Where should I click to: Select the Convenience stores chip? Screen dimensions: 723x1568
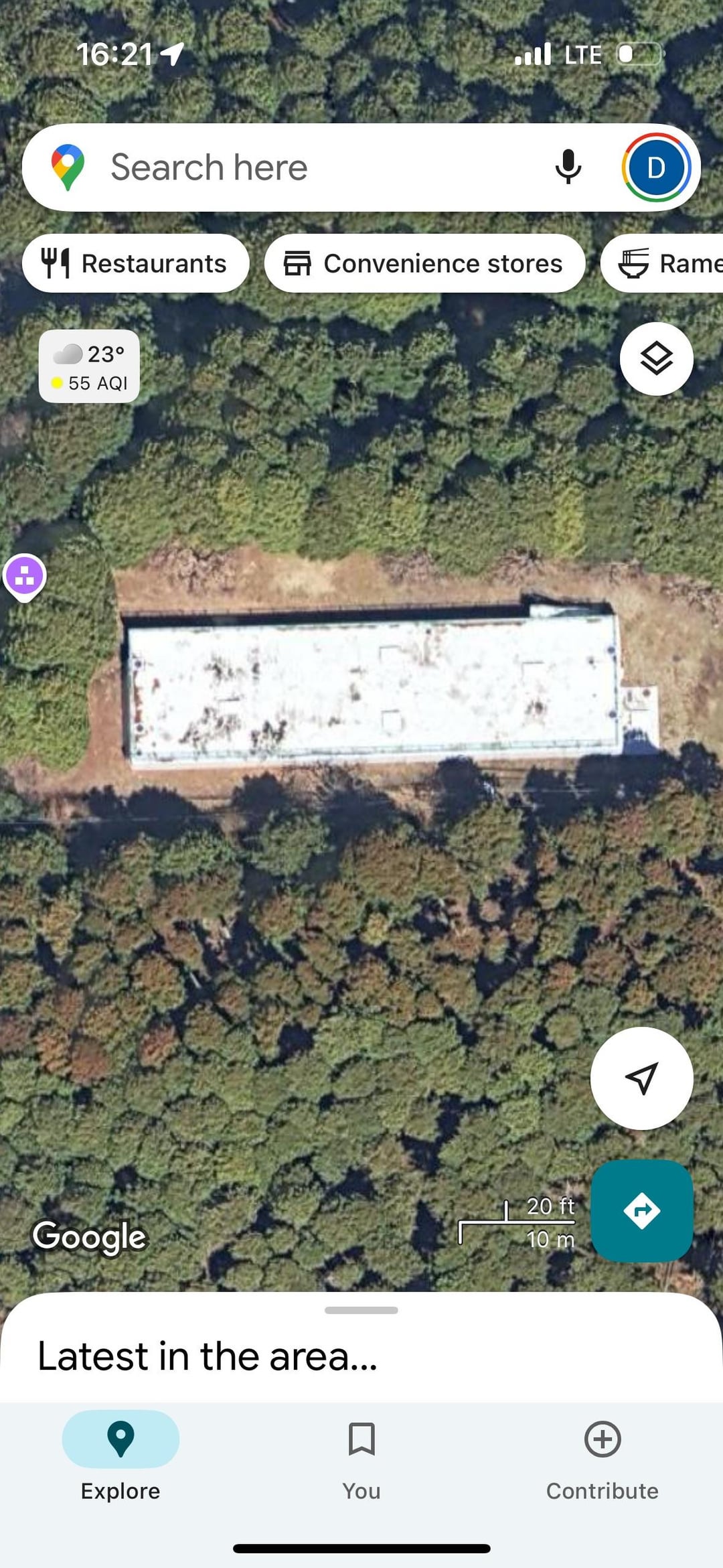[424, 263]
